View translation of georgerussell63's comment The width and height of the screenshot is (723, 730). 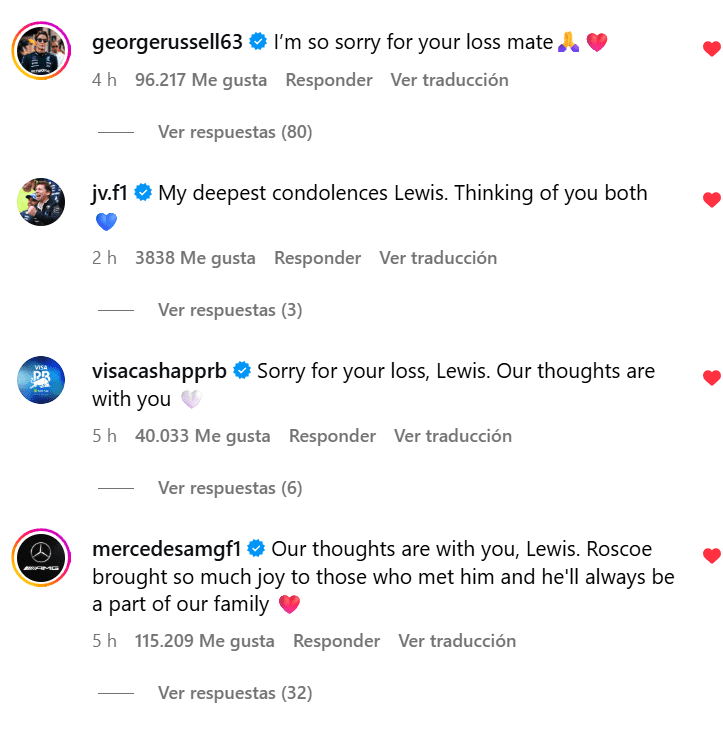pos(449,80)
